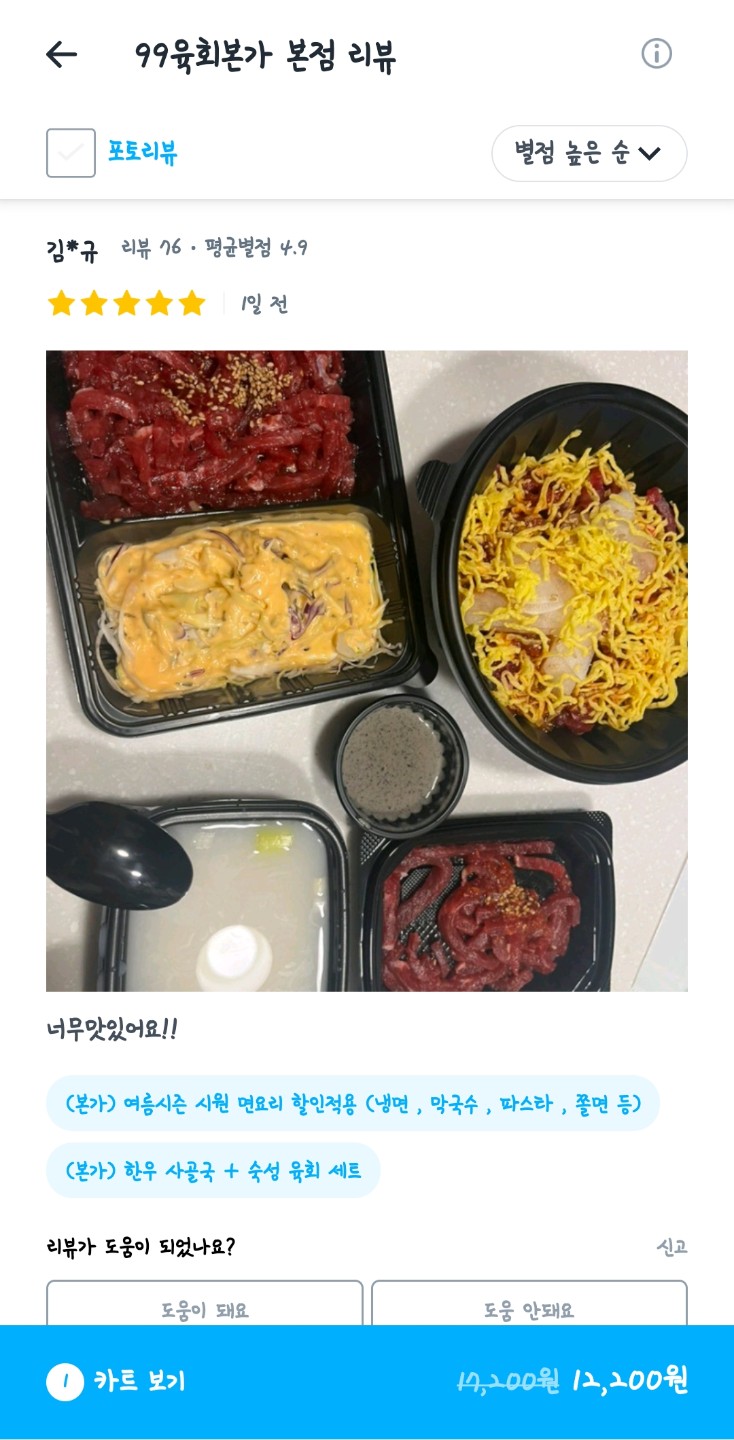734x1440 pixels.
Task: Open the review info icon
Action: (656, 54)
